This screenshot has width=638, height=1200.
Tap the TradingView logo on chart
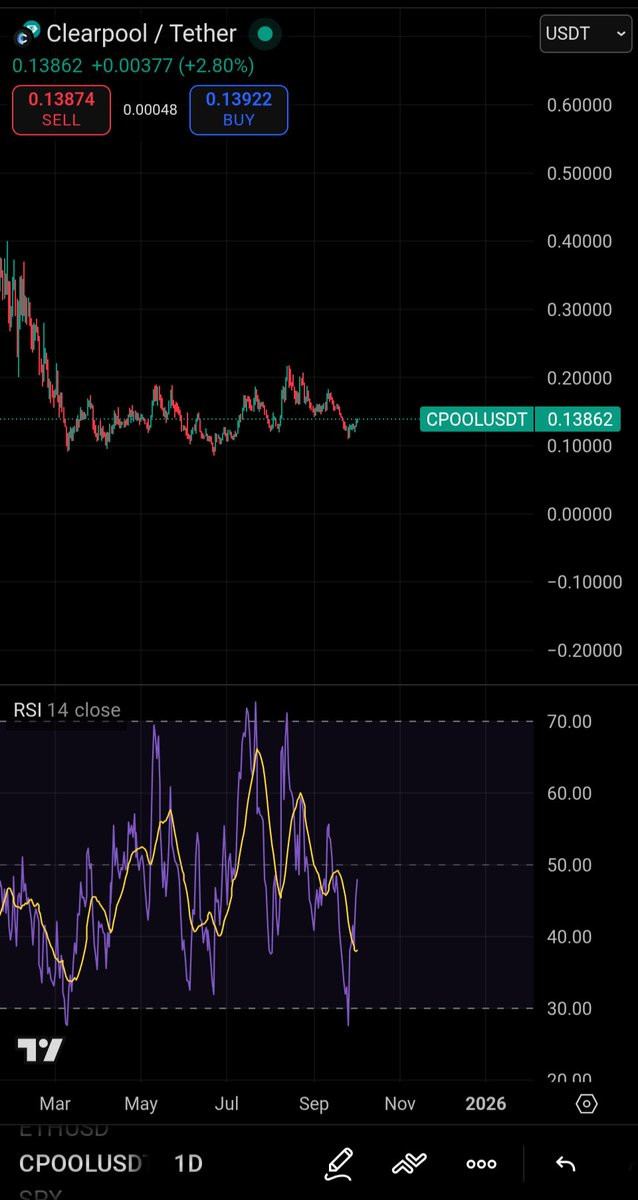40,1050
